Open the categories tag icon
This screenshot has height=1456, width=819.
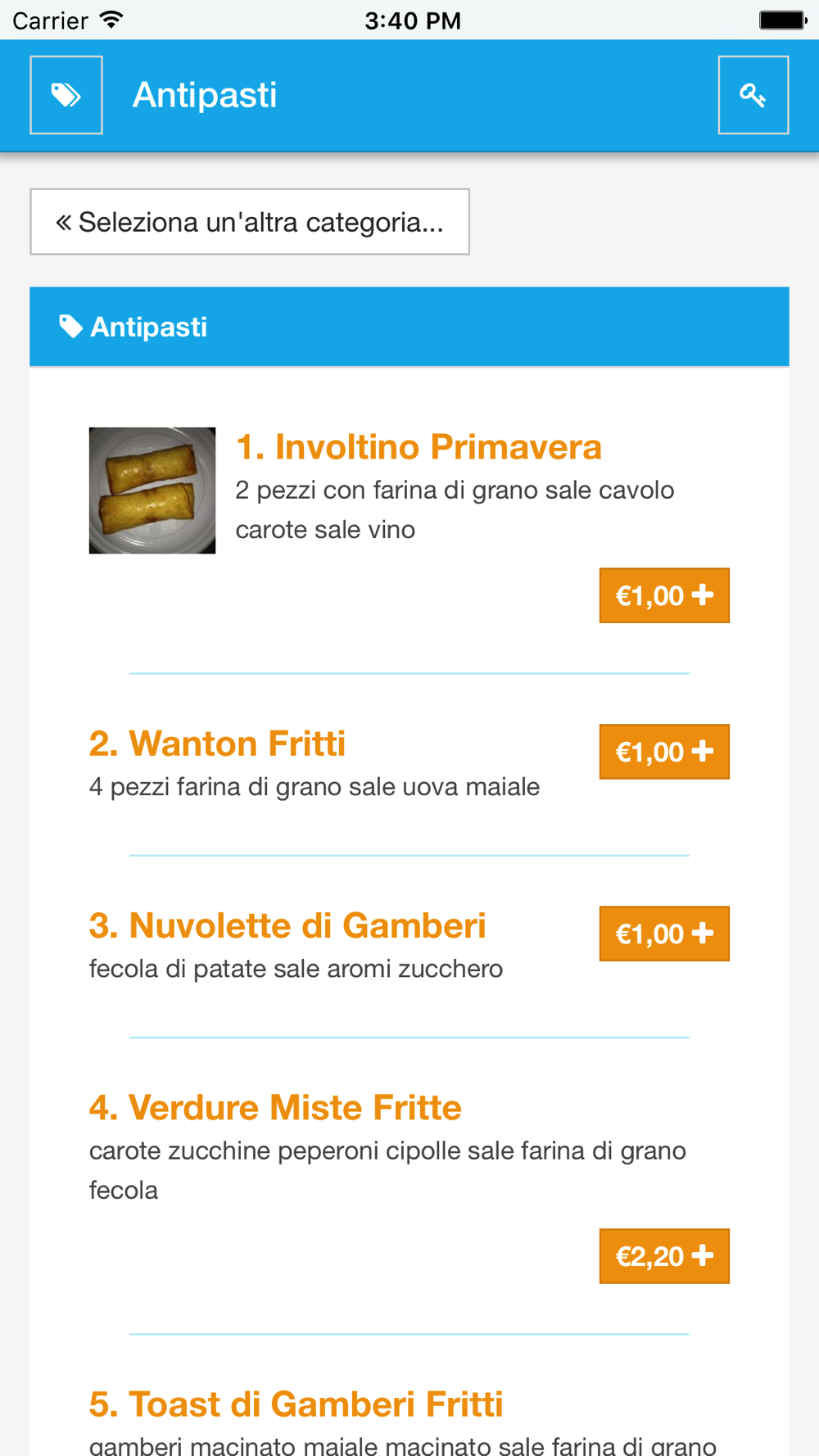pos(66,95)
